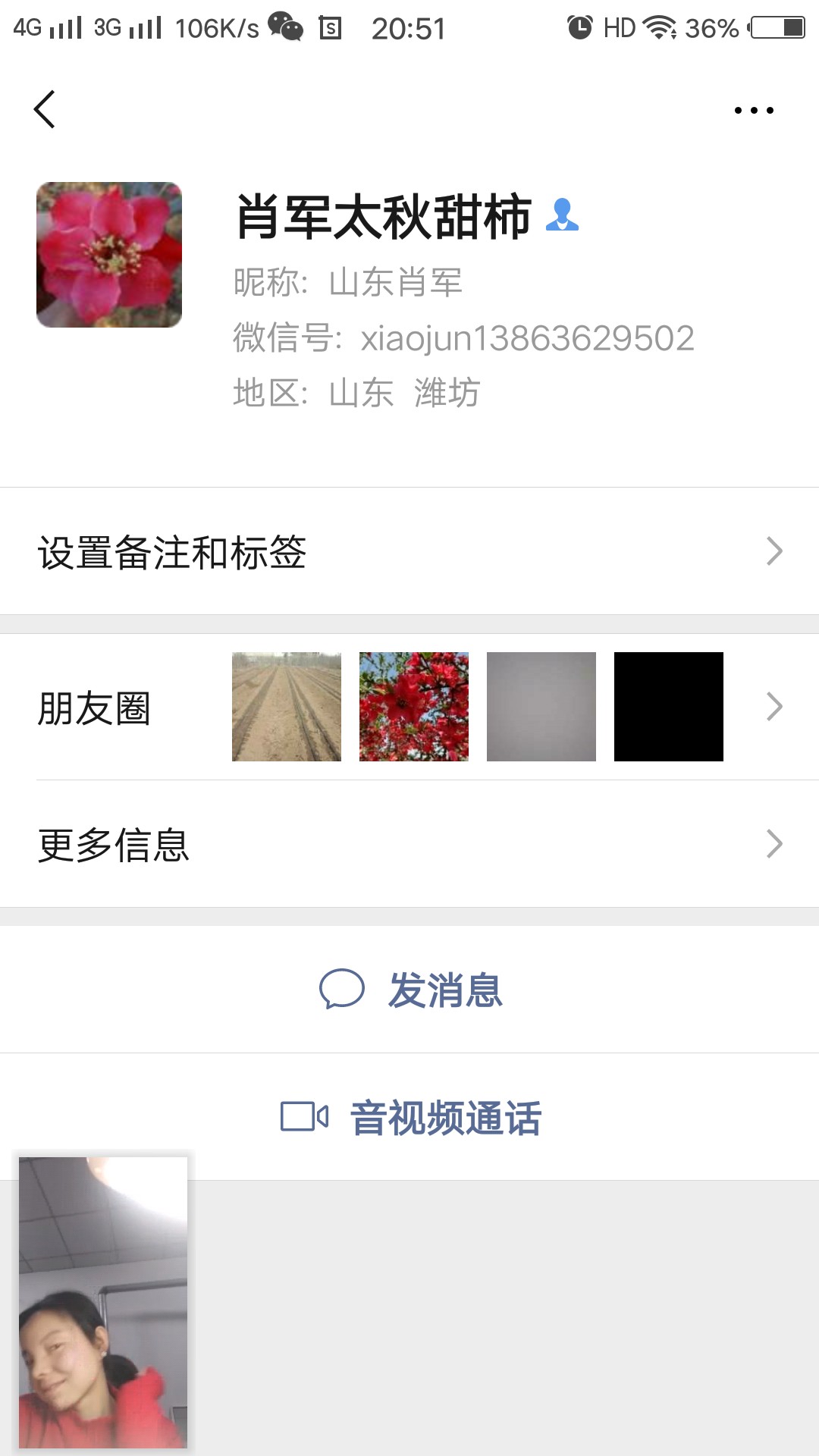Go back using the top-left arrow

tap(45, 110)
